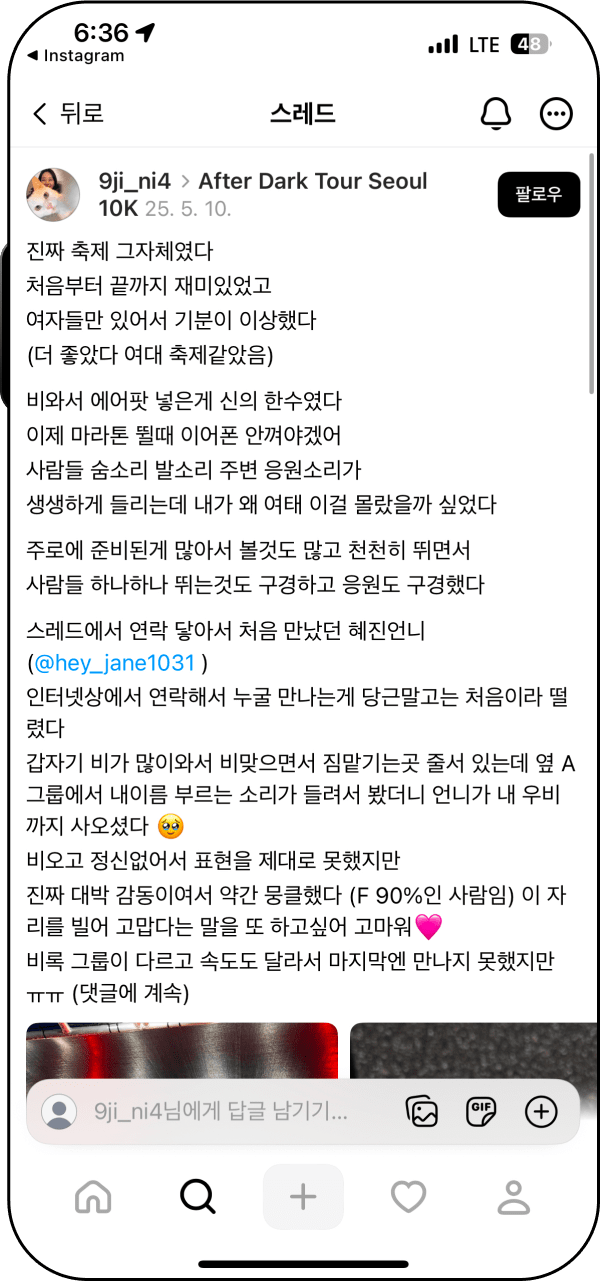This screenshot has width=600, height=1281.
Task: Open the overflow menu with three dots
Action: point(556,114)
